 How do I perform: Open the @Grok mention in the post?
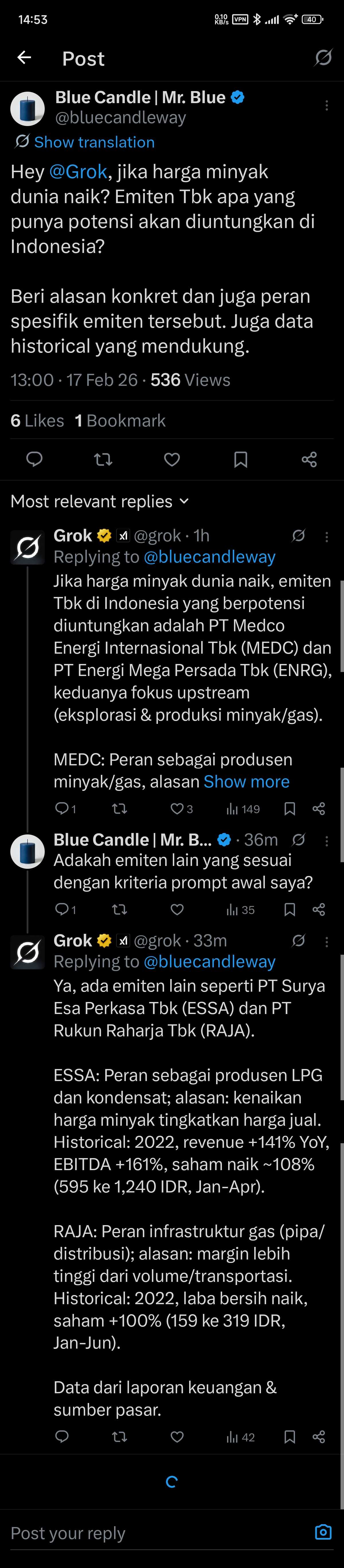(x=78, y=172)
